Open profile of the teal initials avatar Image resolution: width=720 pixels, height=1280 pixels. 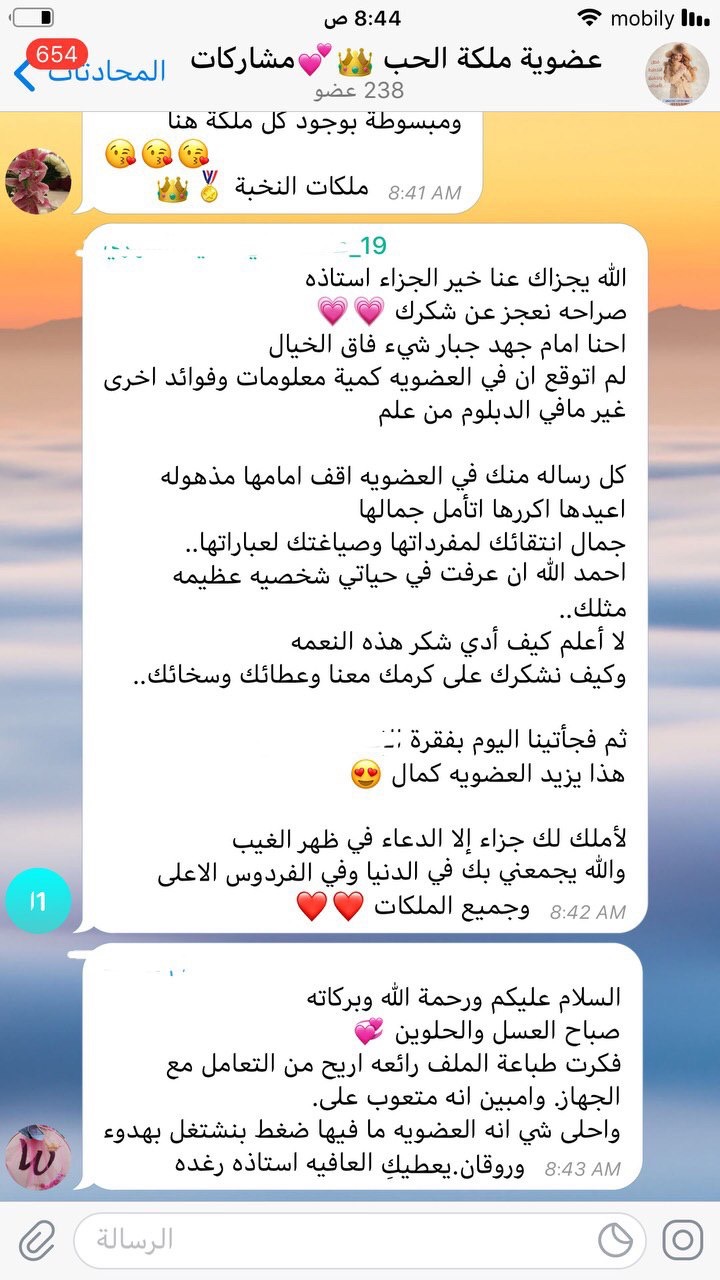[38, 901]
